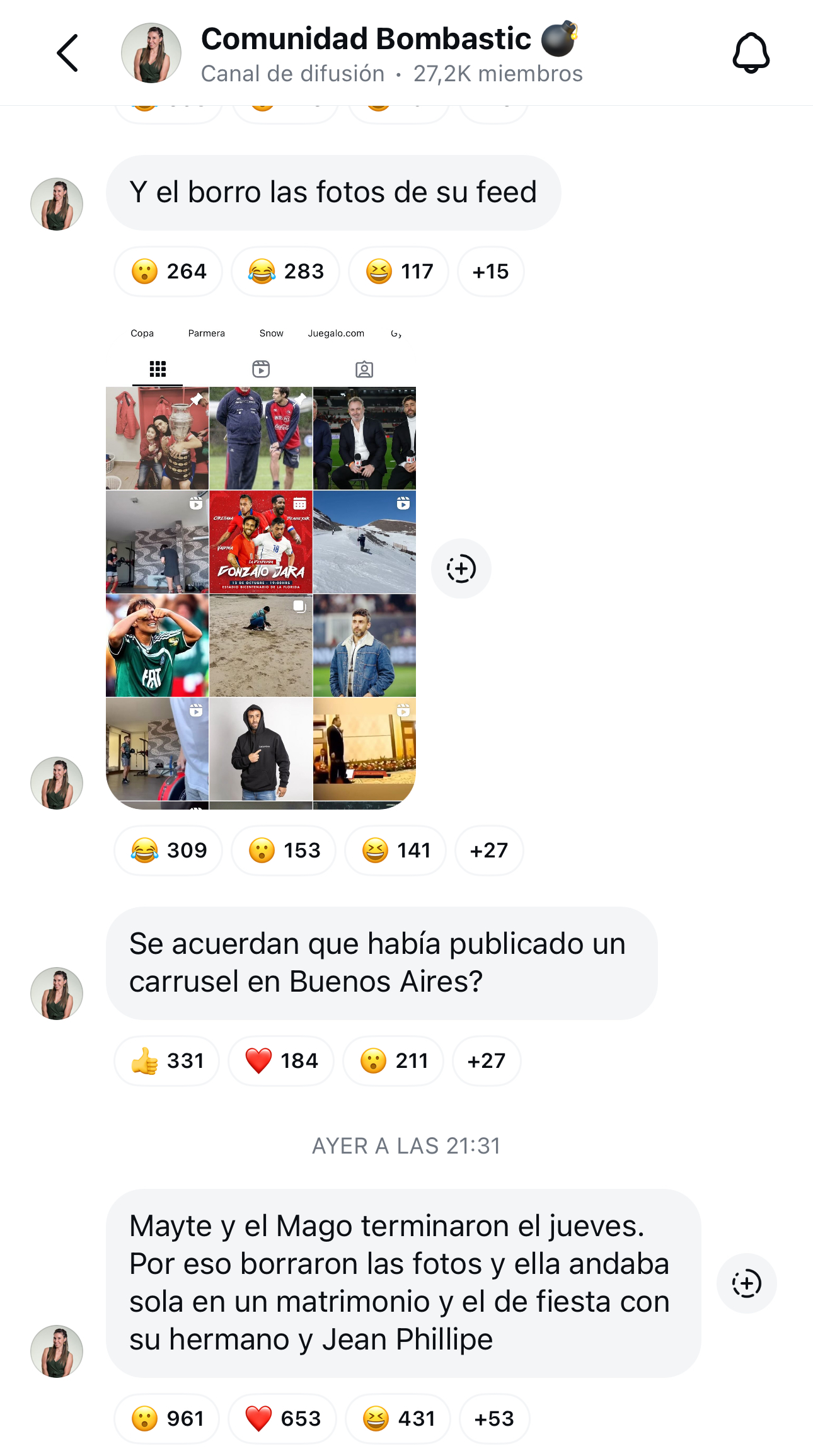Open the channel notifications bell
The width and height of the screenshot is (813, 1456).
pyautogui.click(x=751, y=53)
